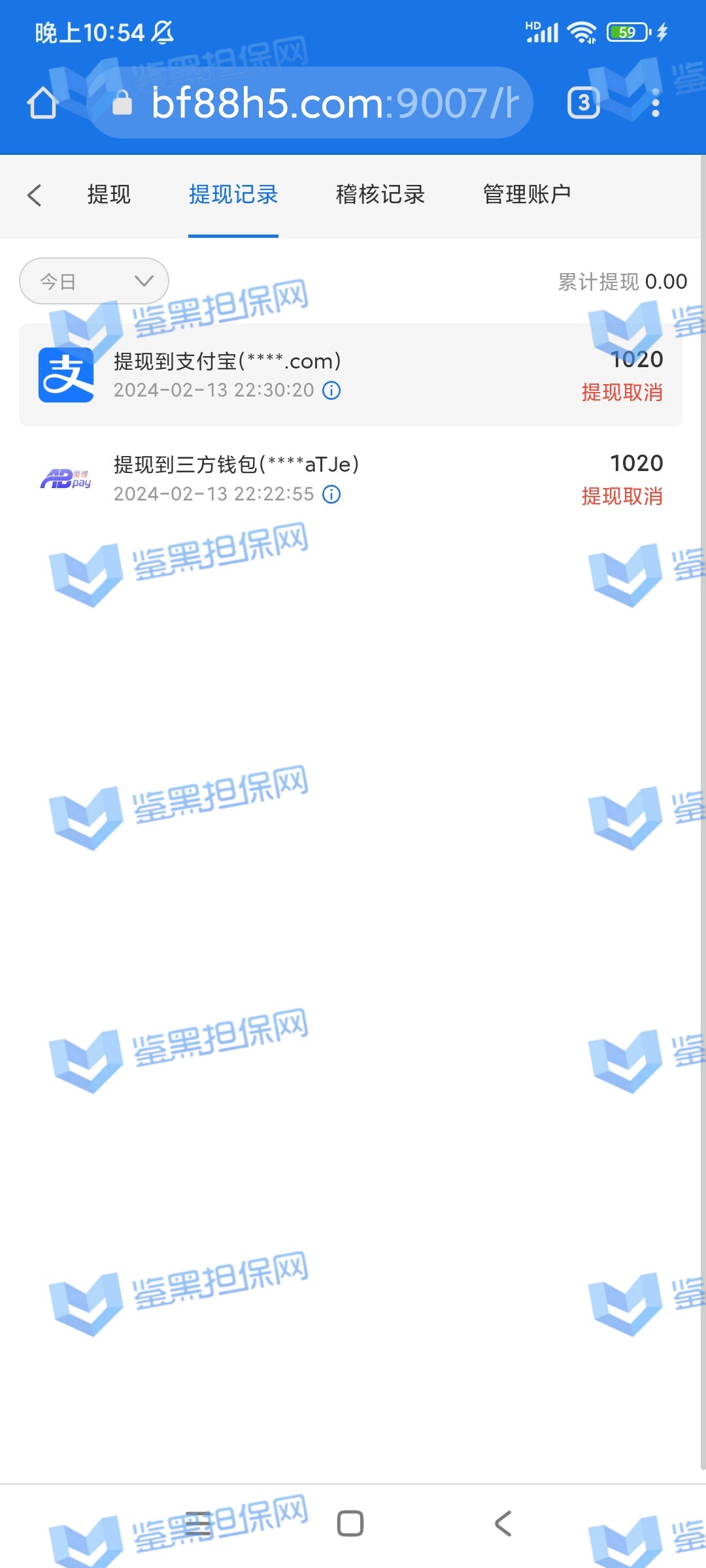
Task: Open the browser overflow menu
Action: click(656, 103)
